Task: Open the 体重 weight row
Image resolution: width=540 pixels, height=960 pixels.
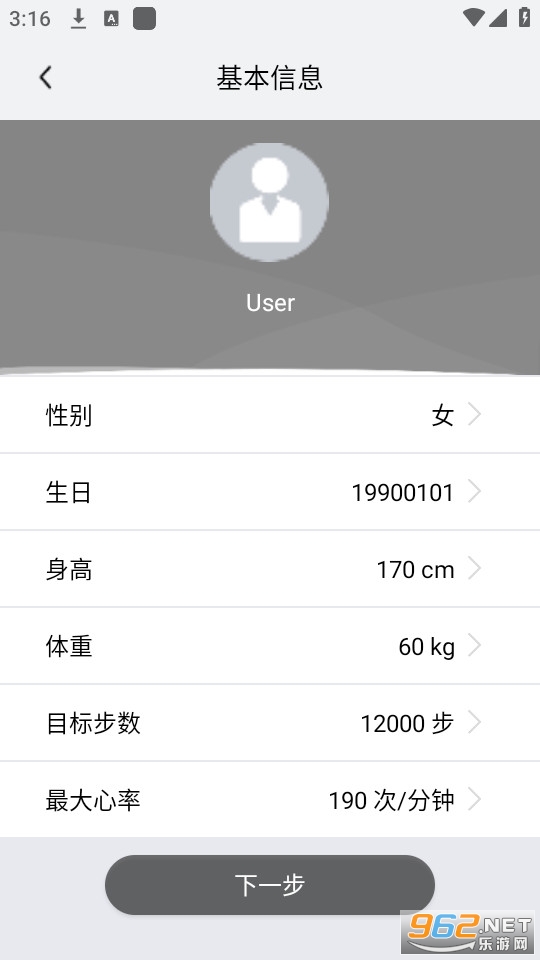Action: tap(270, 647)
